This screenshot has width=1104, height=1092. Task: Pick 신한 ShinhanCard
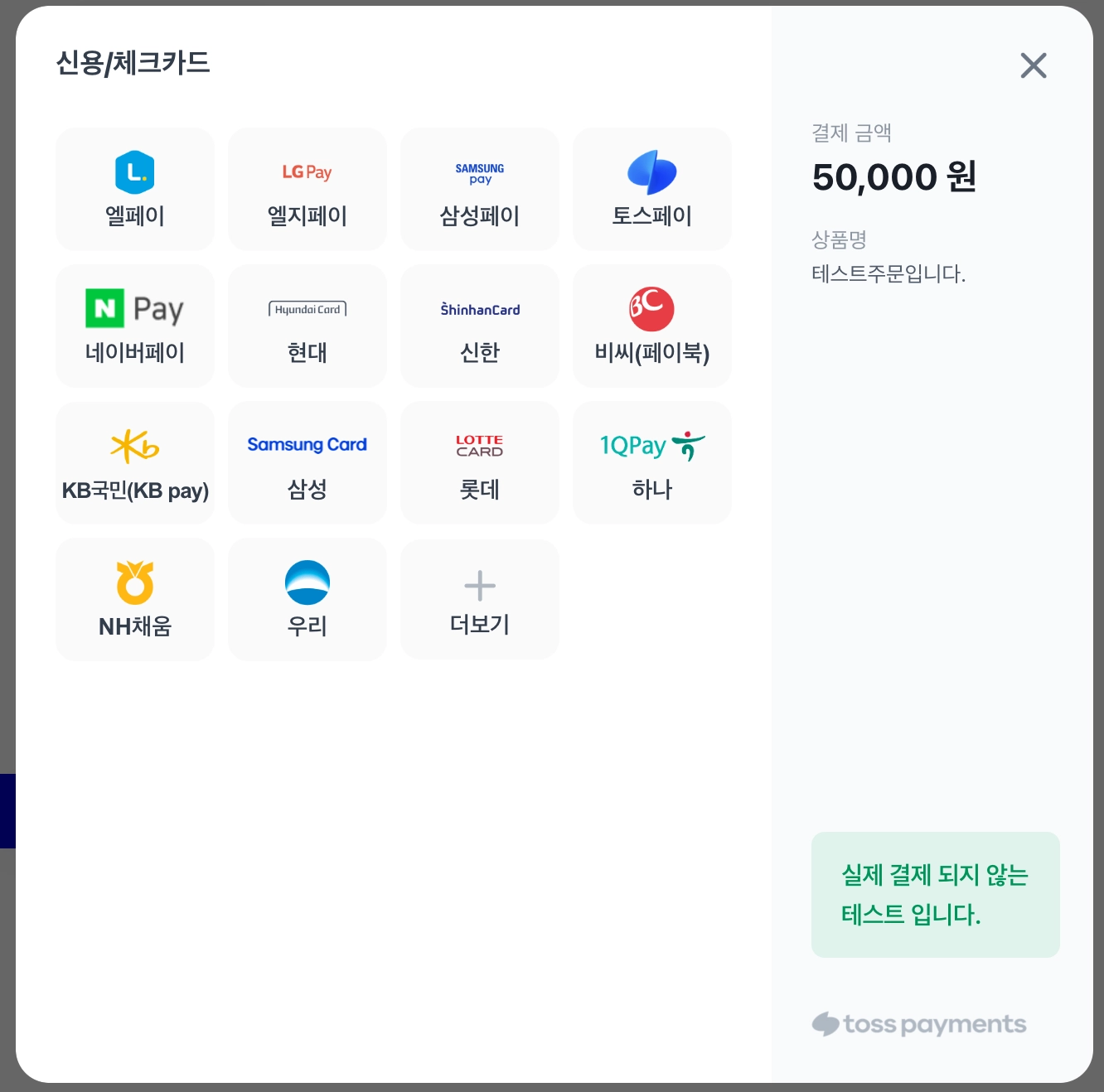coord(480,326)
